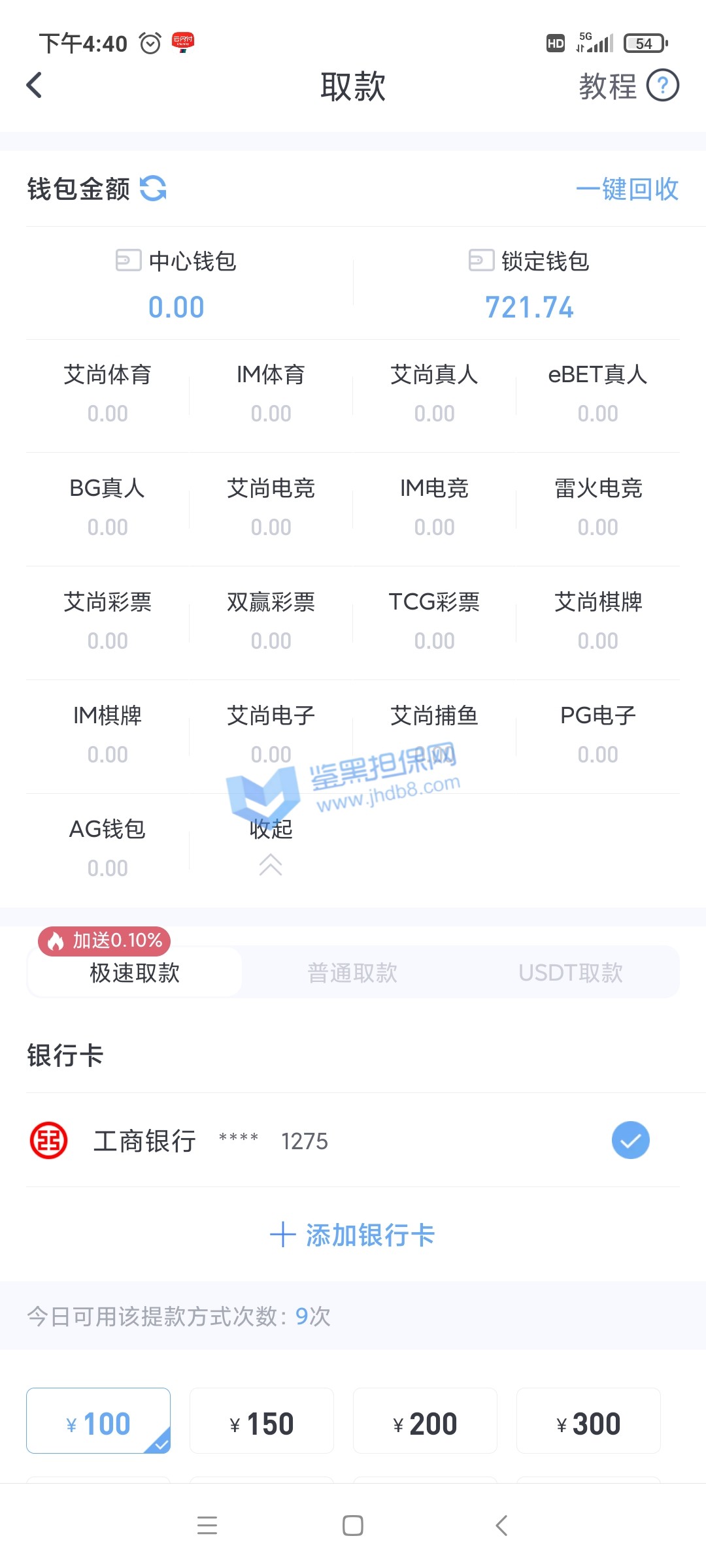Collapse the wallet list with 收起

click(271, 844)
